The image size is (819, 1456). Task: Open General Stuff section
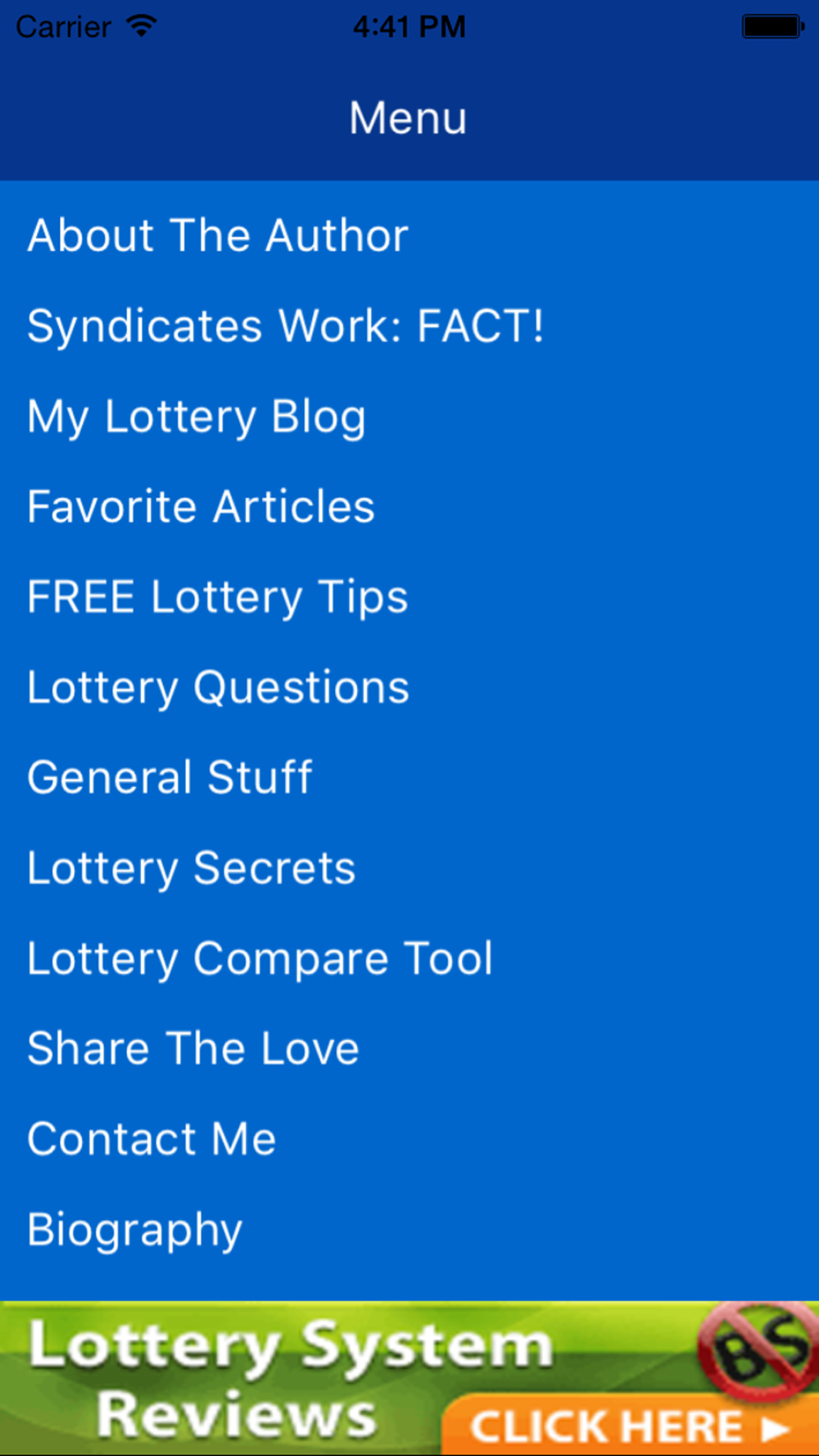click(x=409, y=777)
